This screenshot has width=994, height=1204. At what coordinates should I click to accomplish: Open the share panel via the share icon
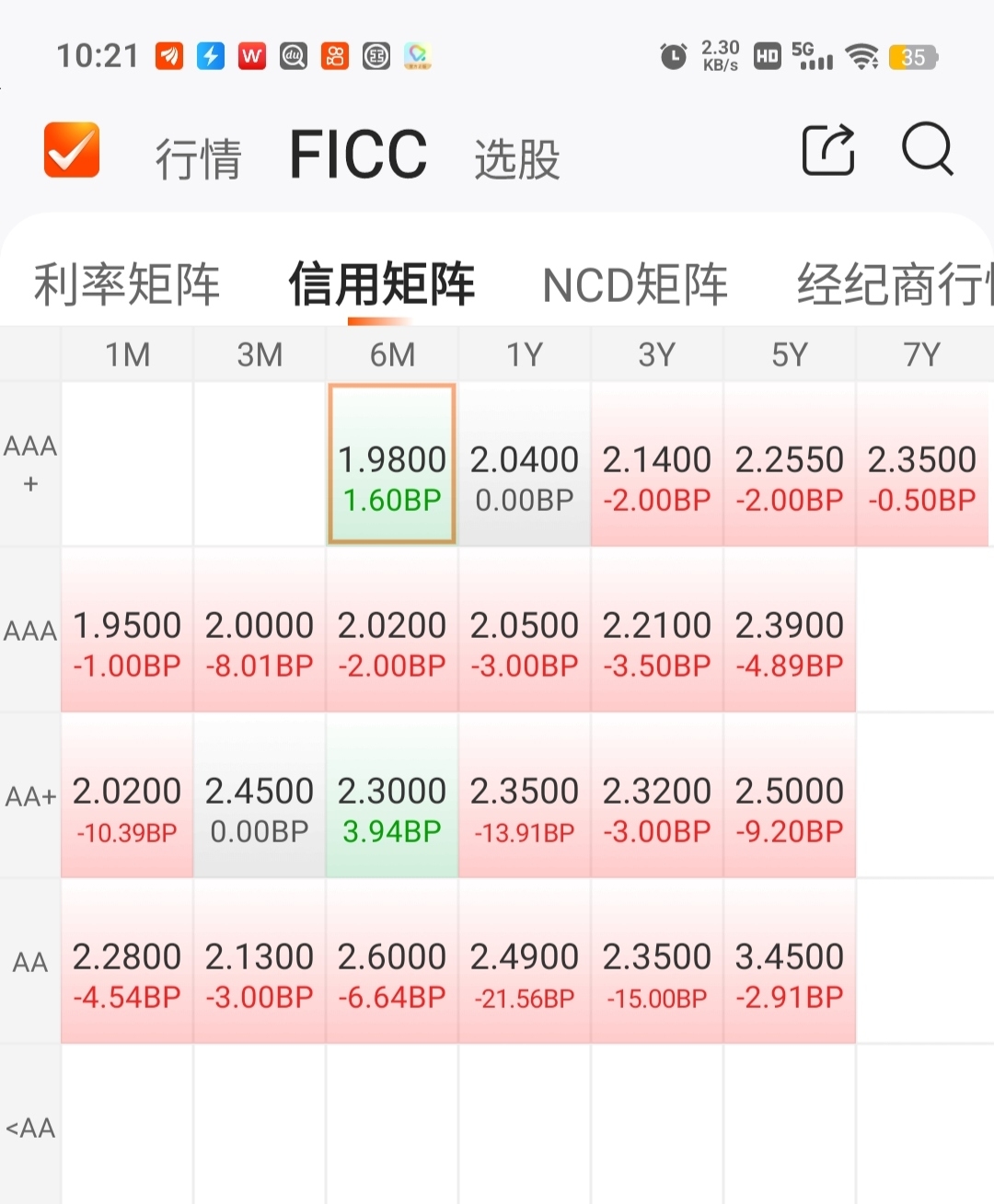click(827, 150)
